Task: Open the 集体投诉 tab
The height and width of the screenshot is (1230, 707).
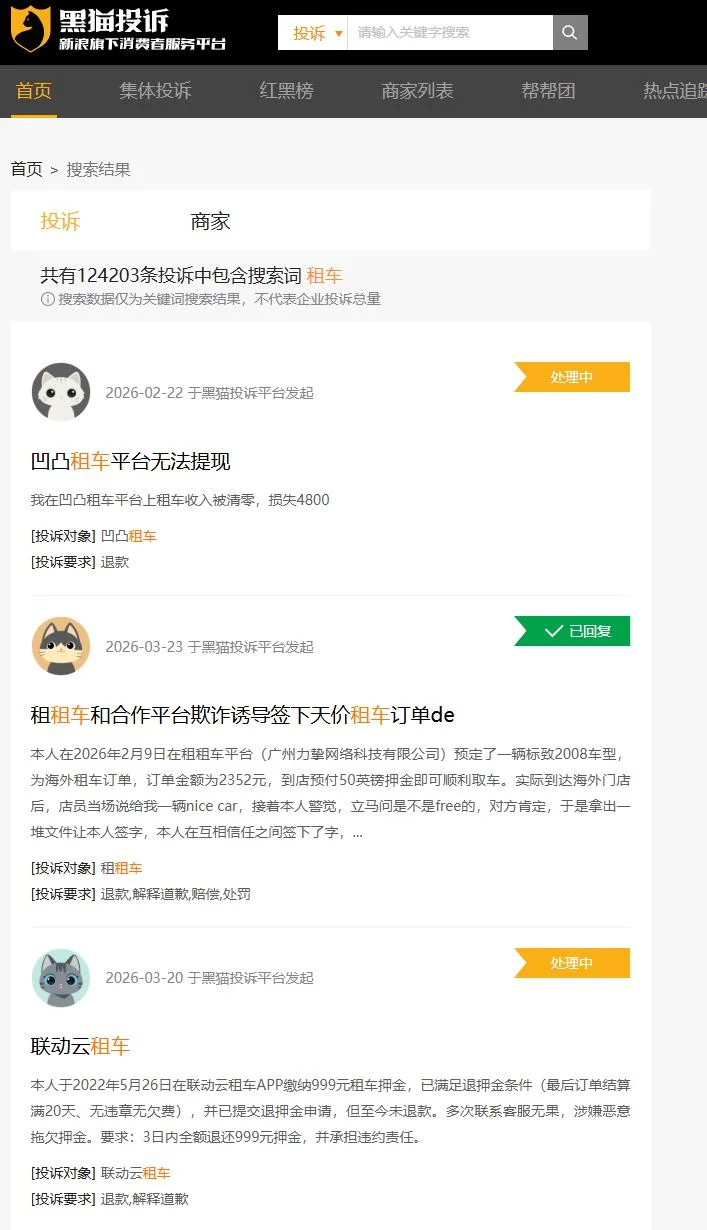Action: [155, 91]
